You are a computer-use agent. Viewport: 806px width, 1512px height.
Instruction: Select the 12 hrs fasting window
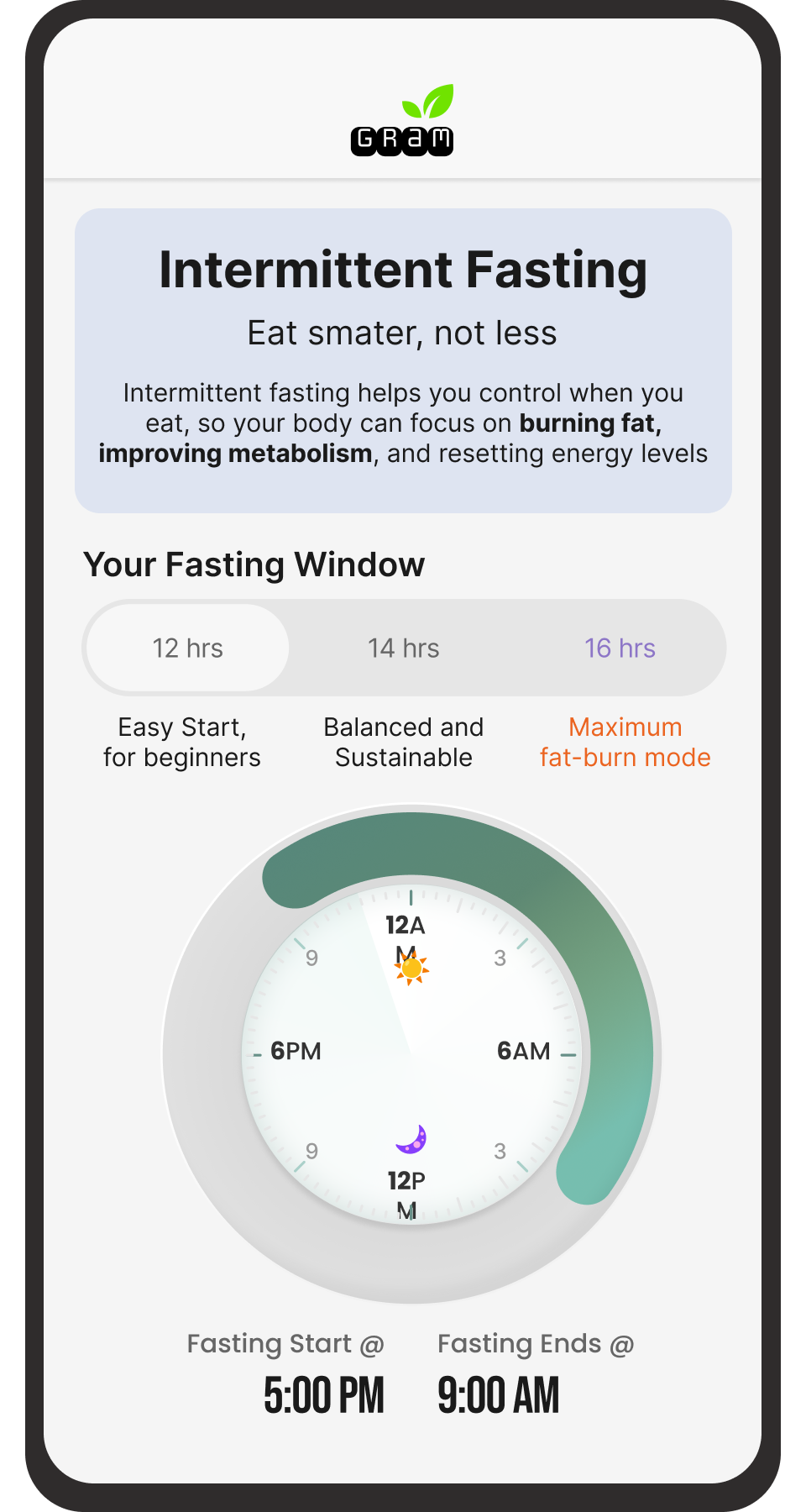(188, 648)
